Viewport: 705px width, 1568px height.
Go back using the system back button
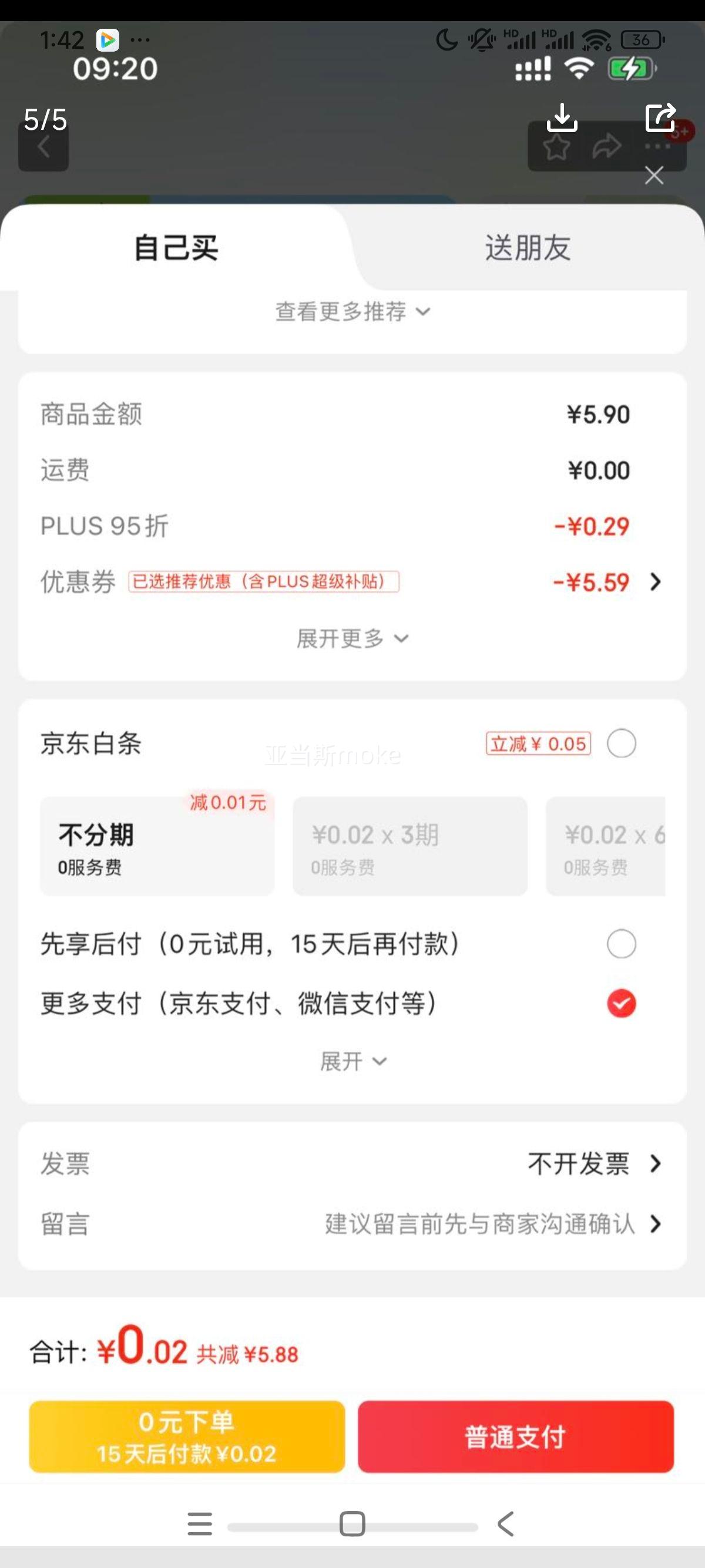[x=505, y=1523]
